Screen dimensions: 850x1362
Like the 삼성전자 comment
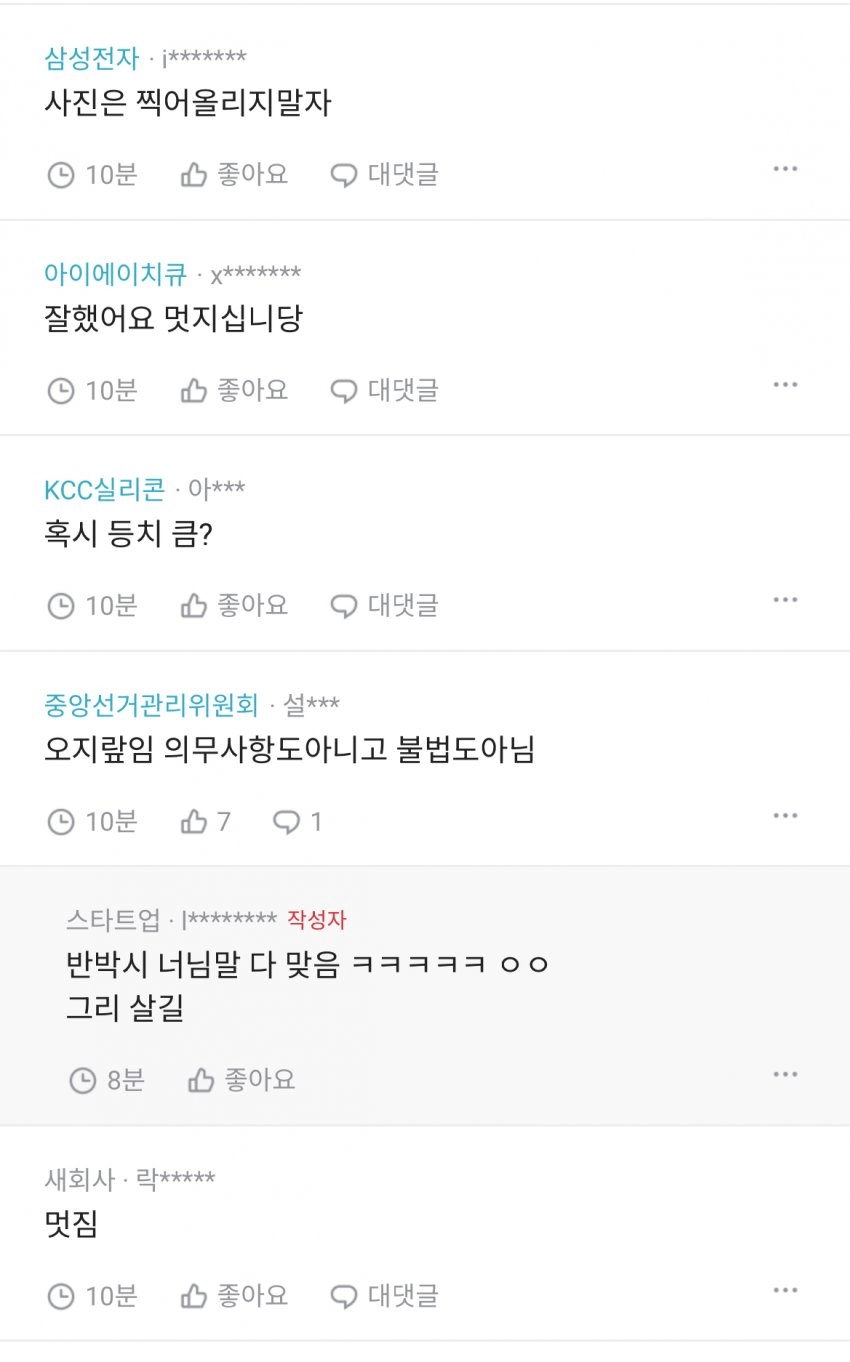tap(234, 174)
